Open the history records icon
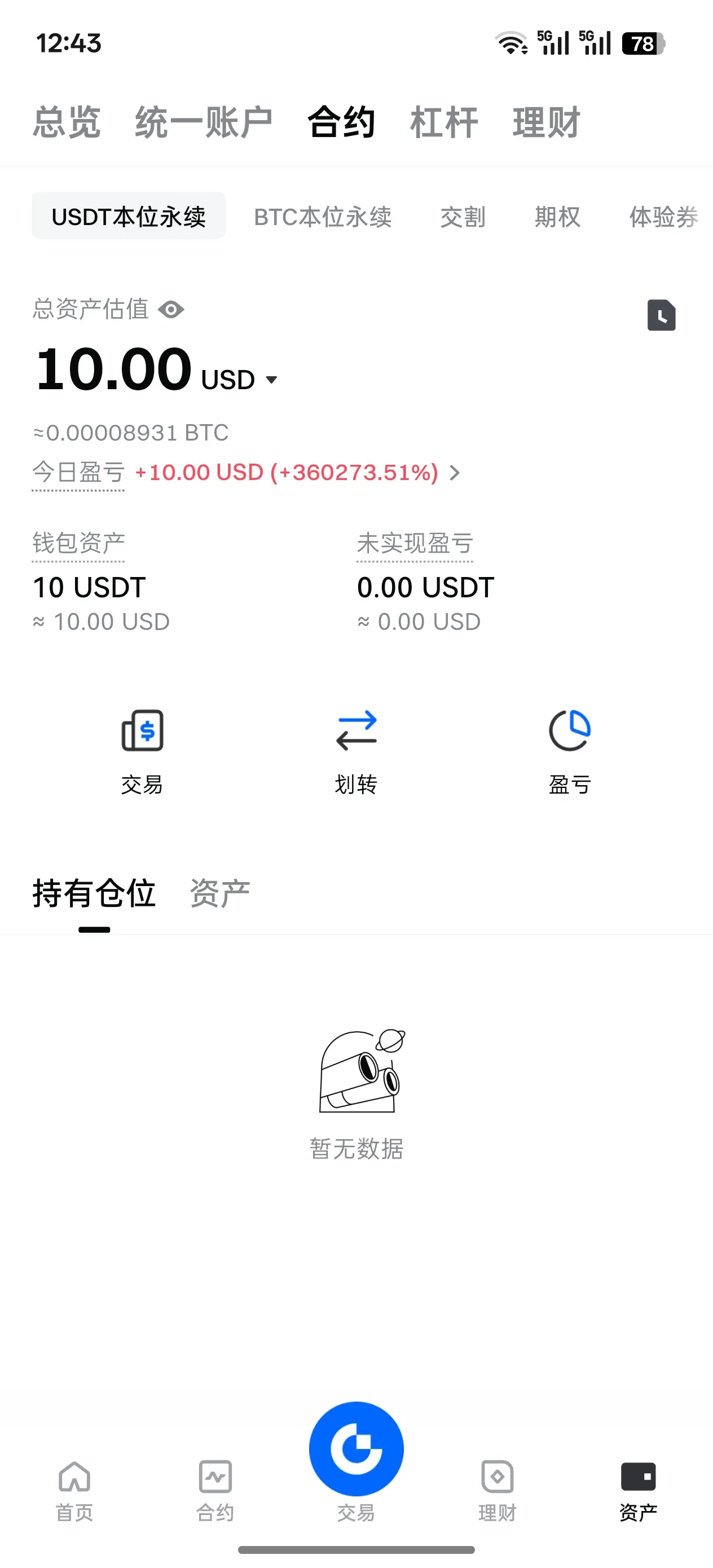 pos(661,315)
